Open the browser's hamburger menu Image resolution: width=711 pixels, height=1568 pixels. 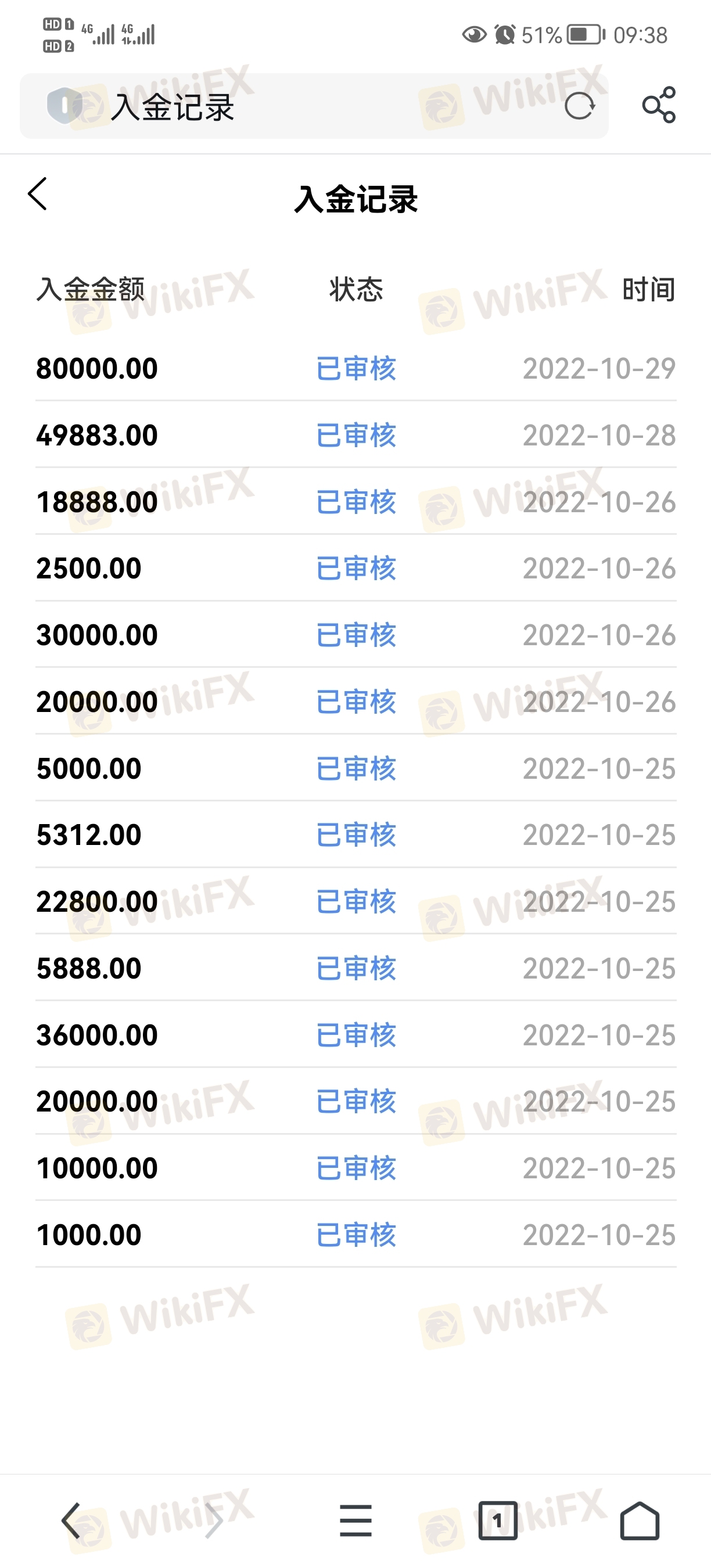coord(355,1520)
